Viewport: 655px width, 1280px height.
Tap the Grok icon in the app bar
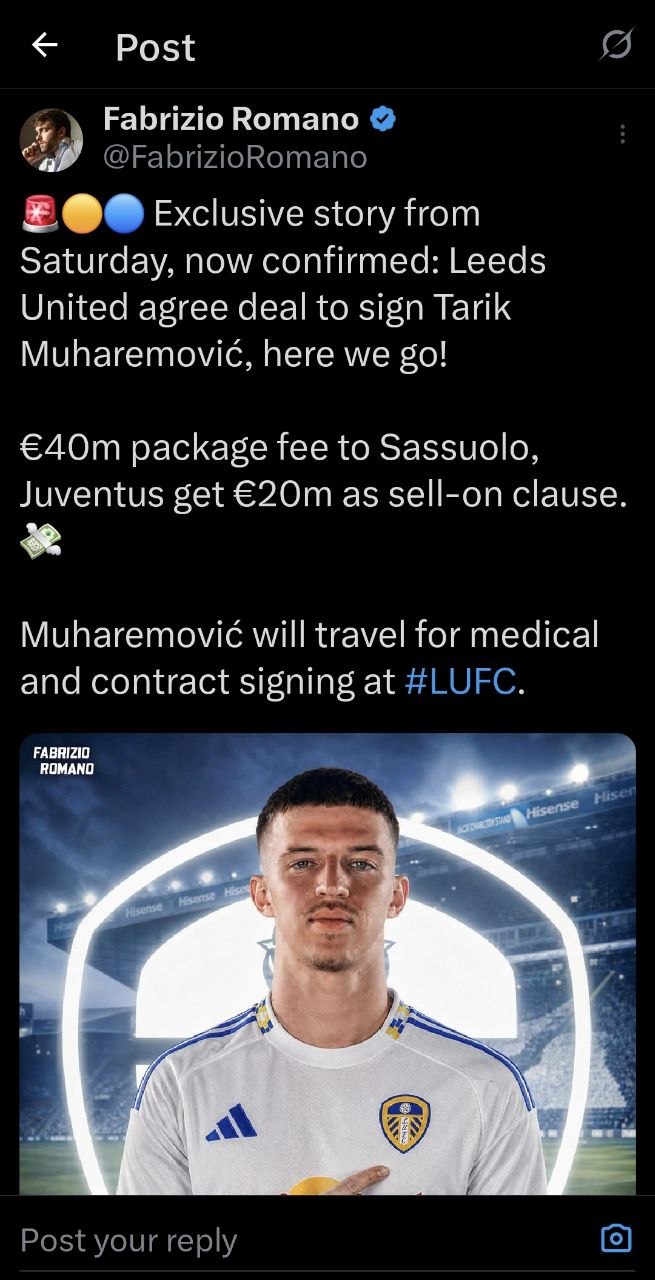click(x=616, y=45)
